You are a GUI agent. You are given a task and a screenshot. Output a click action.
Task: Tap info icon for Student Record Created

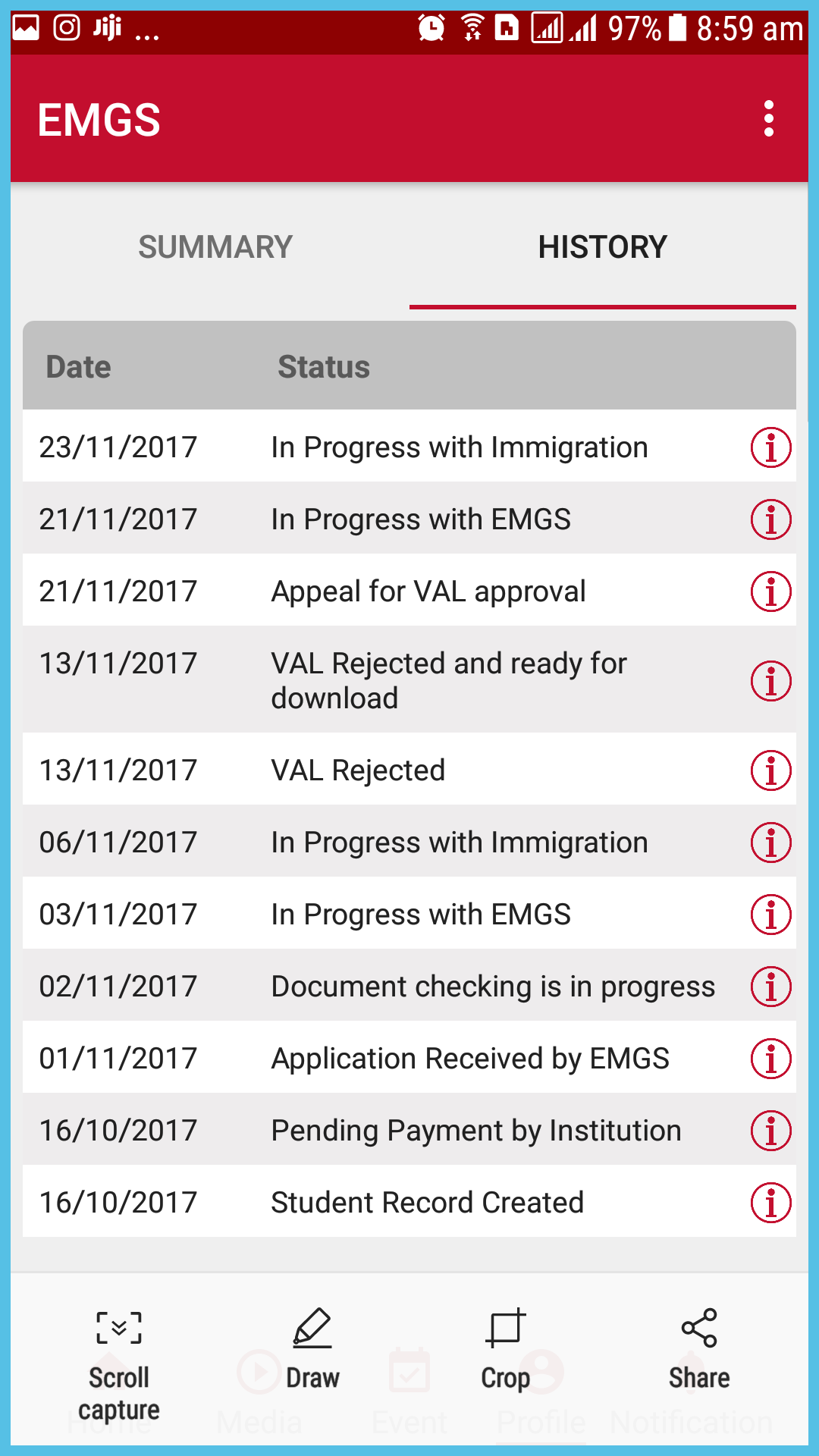(770, 1203)
